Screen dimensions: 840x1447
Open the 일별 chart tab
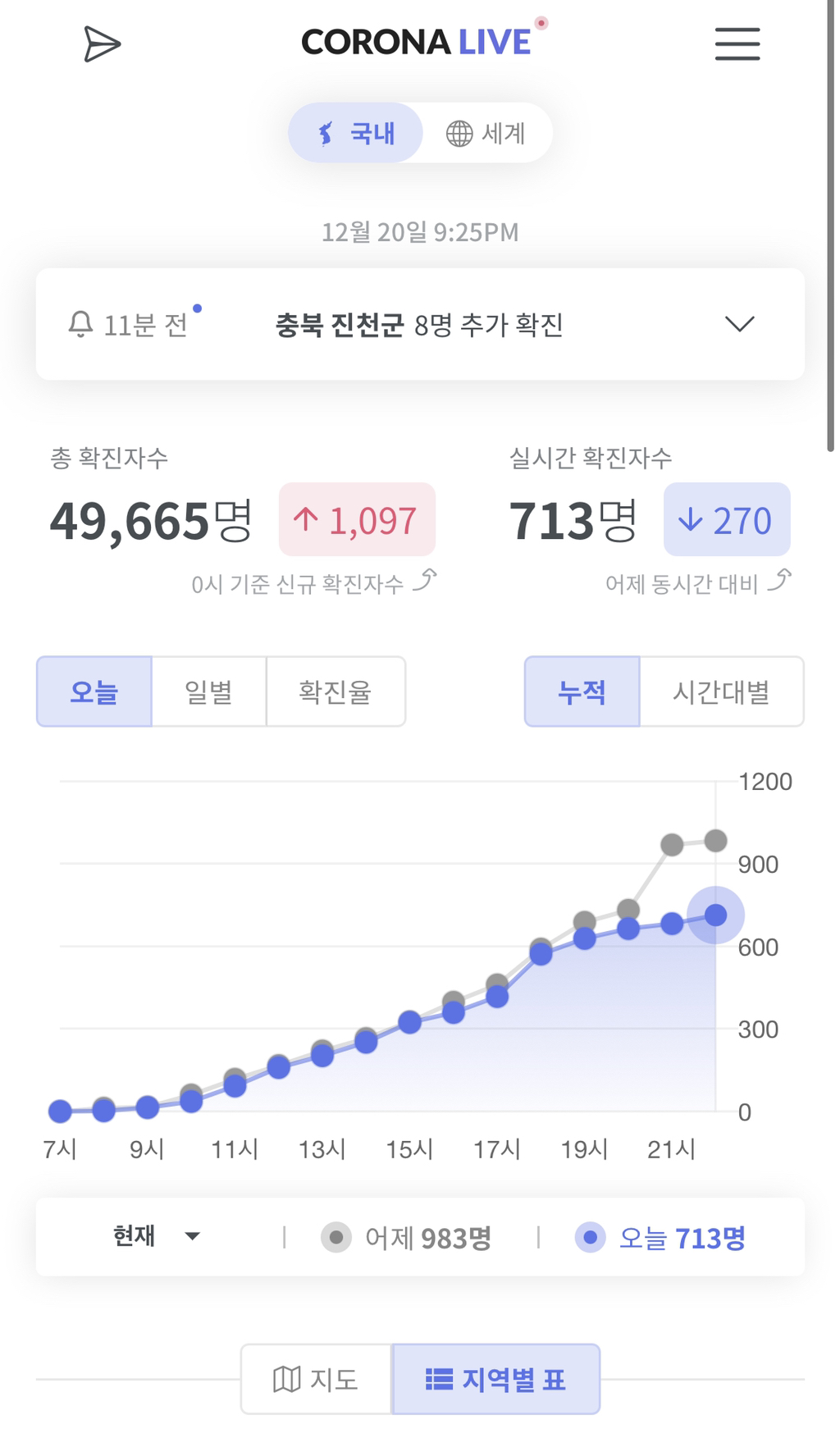[208, 692]
